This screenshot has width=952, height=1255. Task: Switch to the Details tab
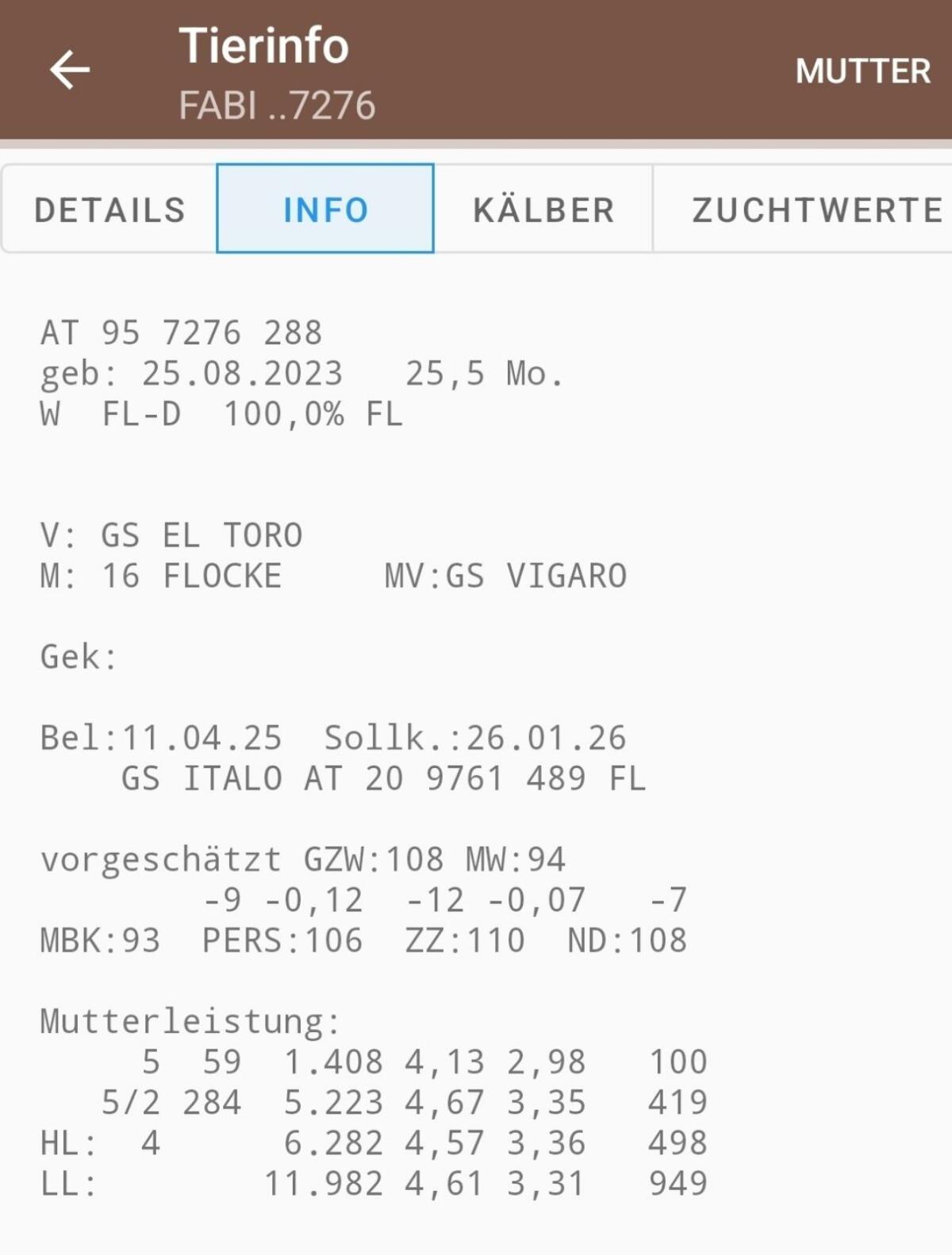tap(109, 210)
